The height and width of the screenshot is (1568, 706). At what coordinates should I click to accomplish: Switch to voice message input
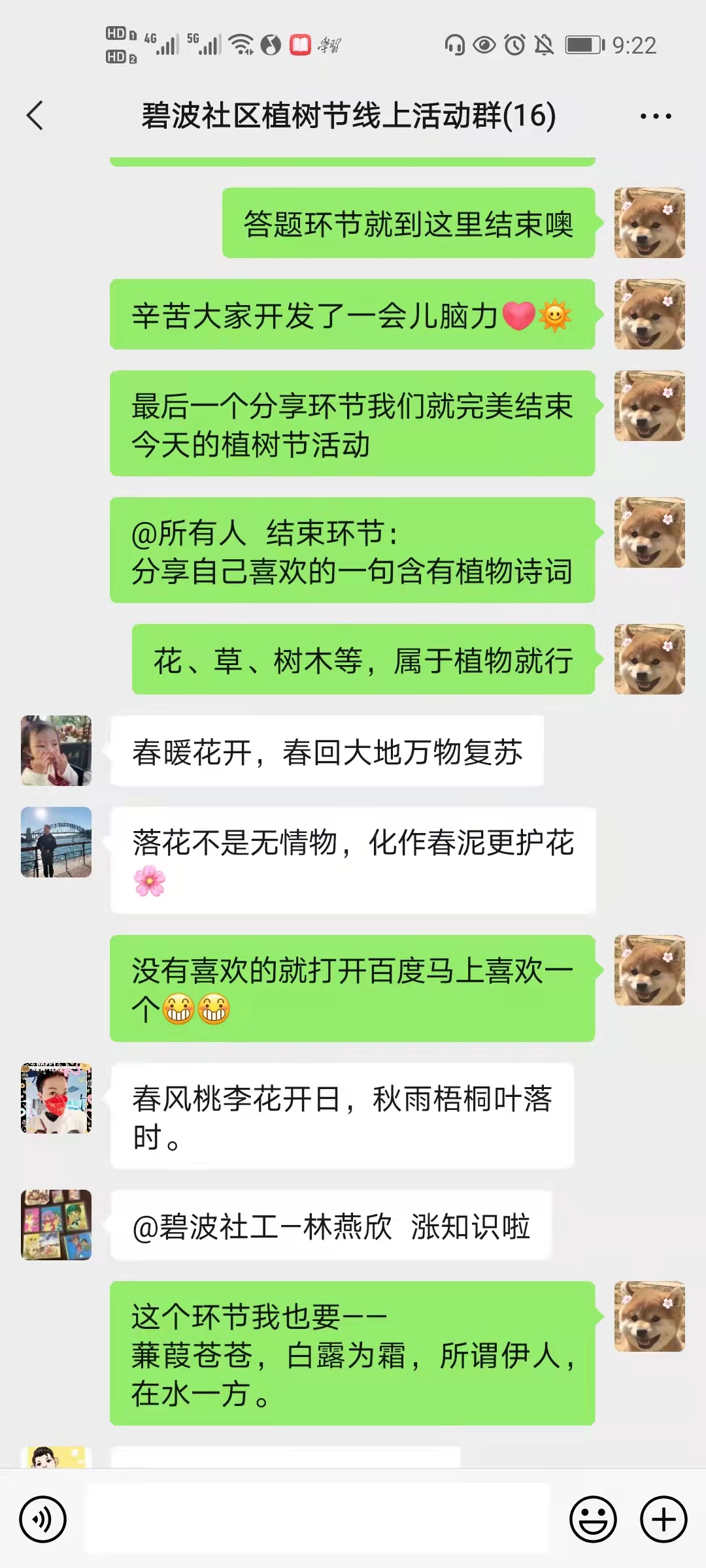coord(43,1519)
